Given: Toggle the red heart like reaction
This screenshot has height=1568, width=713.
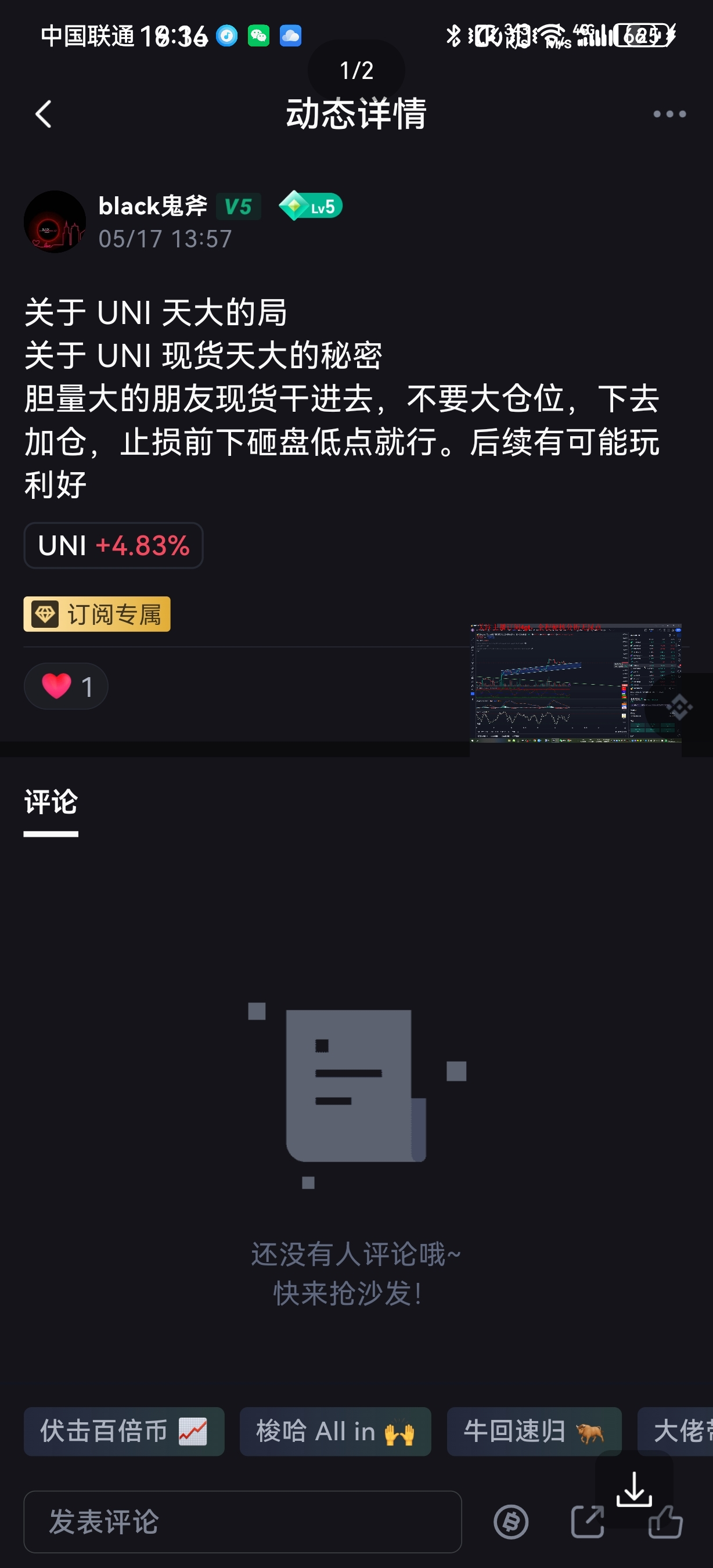Looking at the screenshot, I should (66, 686).
